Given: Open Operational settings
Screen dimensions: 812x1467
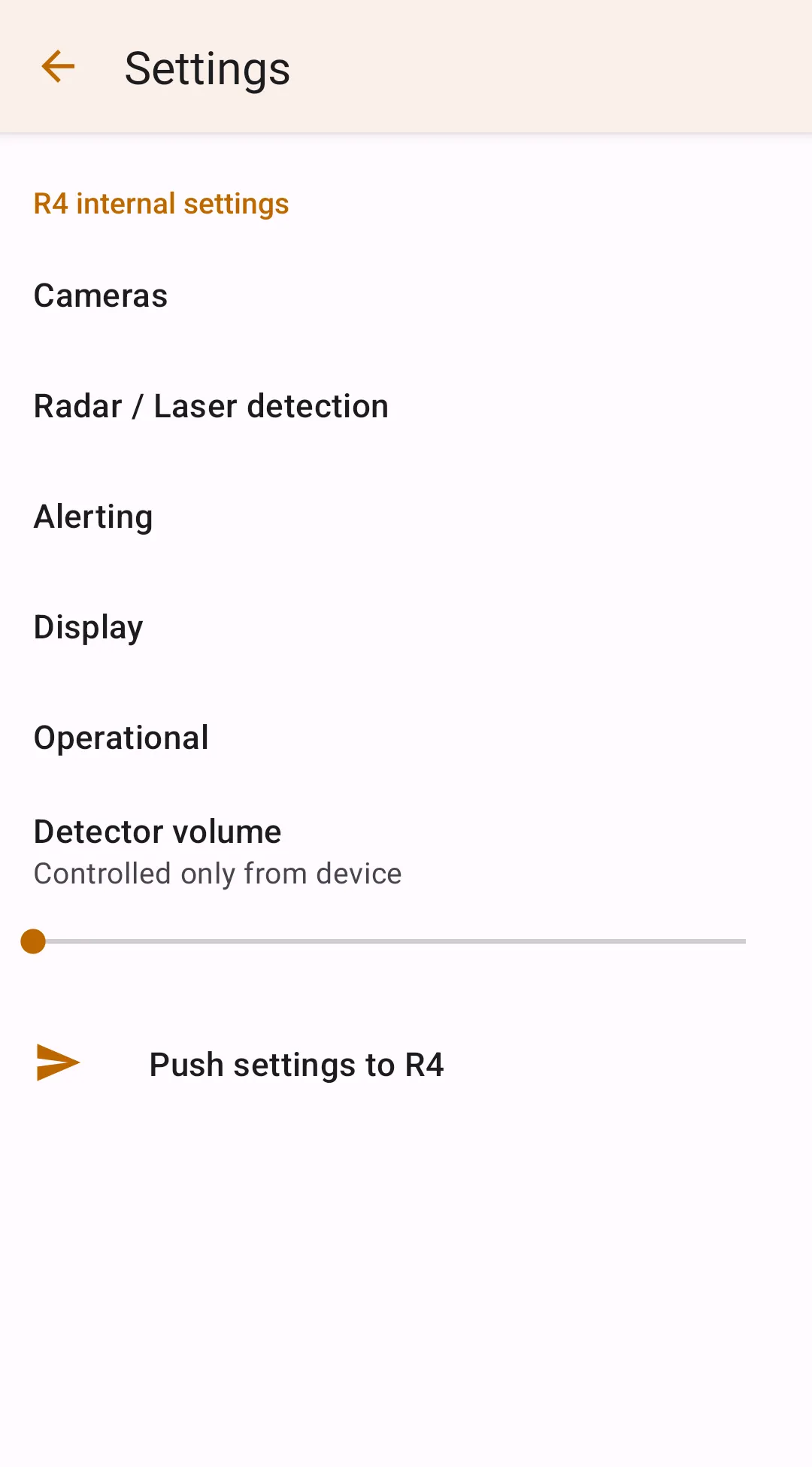Looking at the screenshot, I should pyautogui.click(x=121, y=738).
